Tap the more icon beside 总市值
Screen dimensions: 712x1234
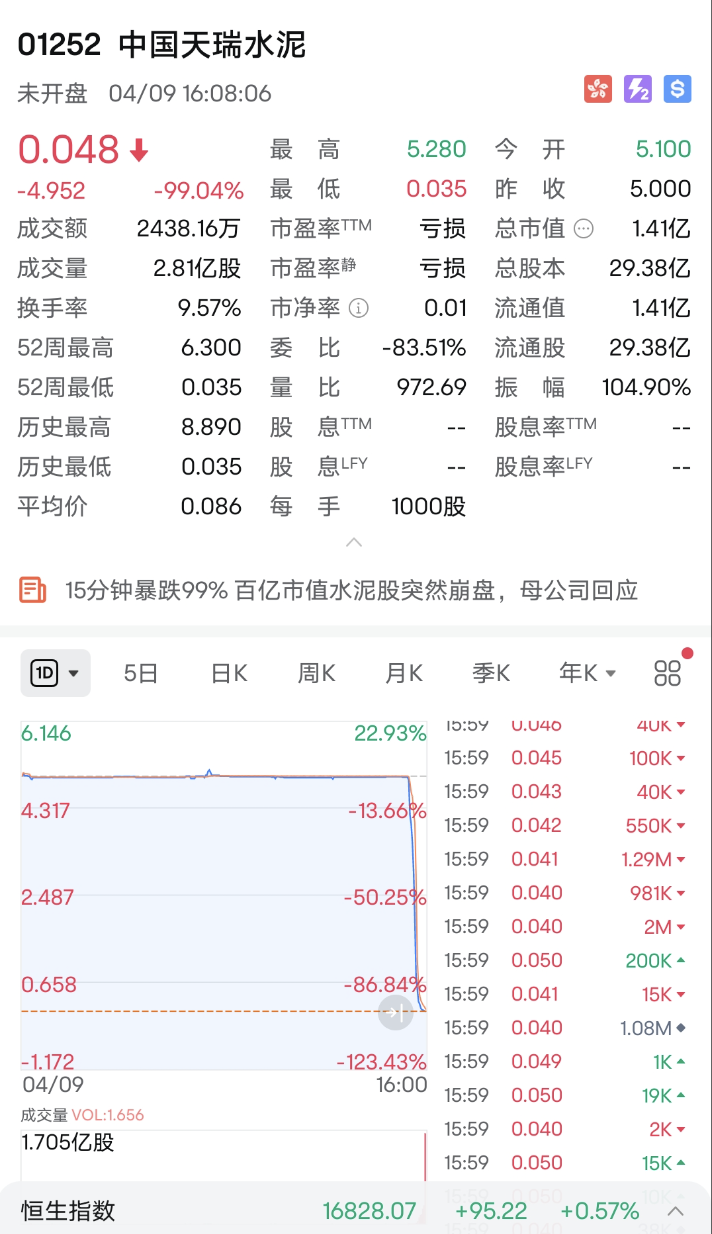click(x=584, y=229)
